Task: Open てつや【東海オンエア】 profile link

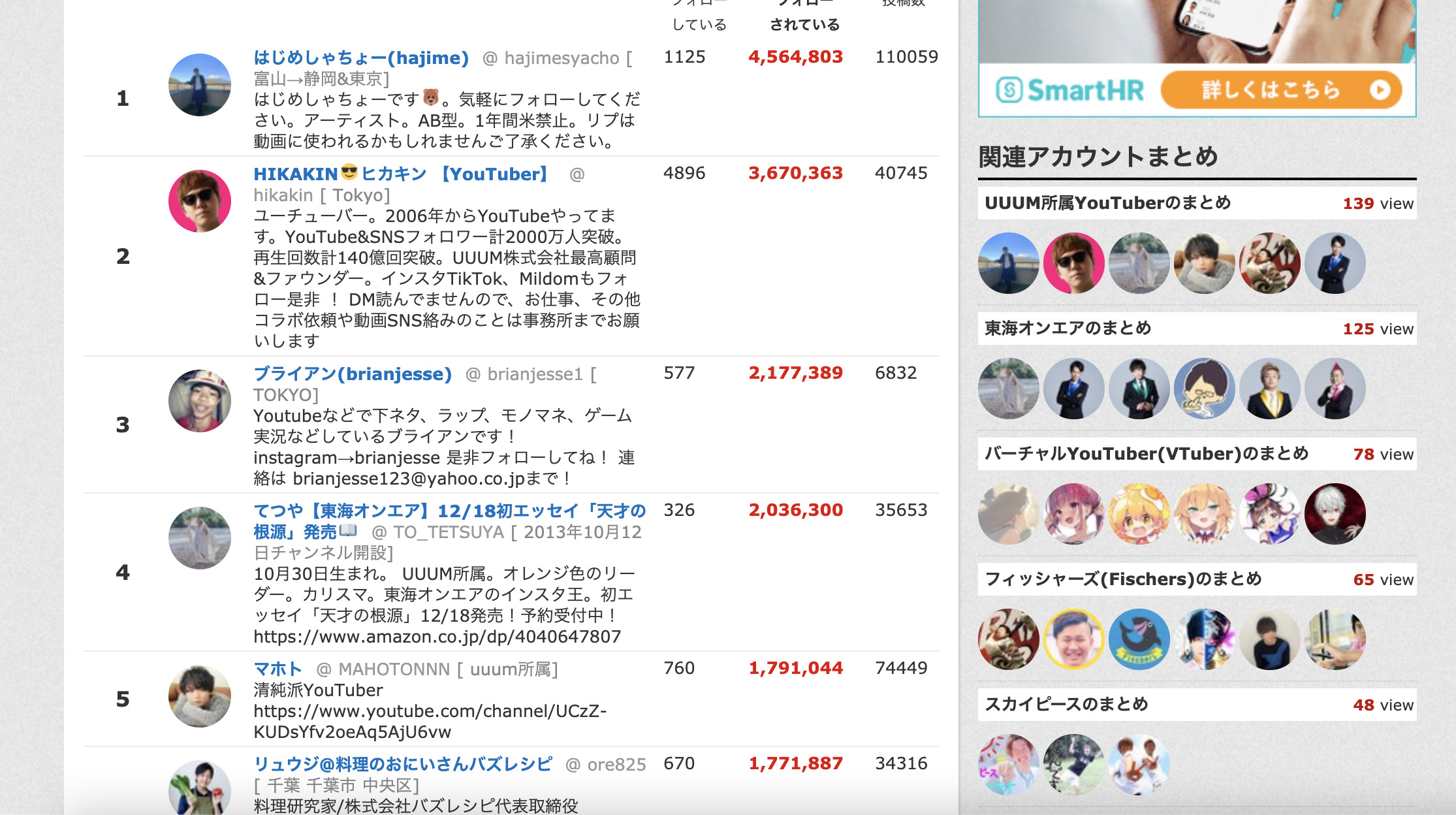Action: click(449, 511)
